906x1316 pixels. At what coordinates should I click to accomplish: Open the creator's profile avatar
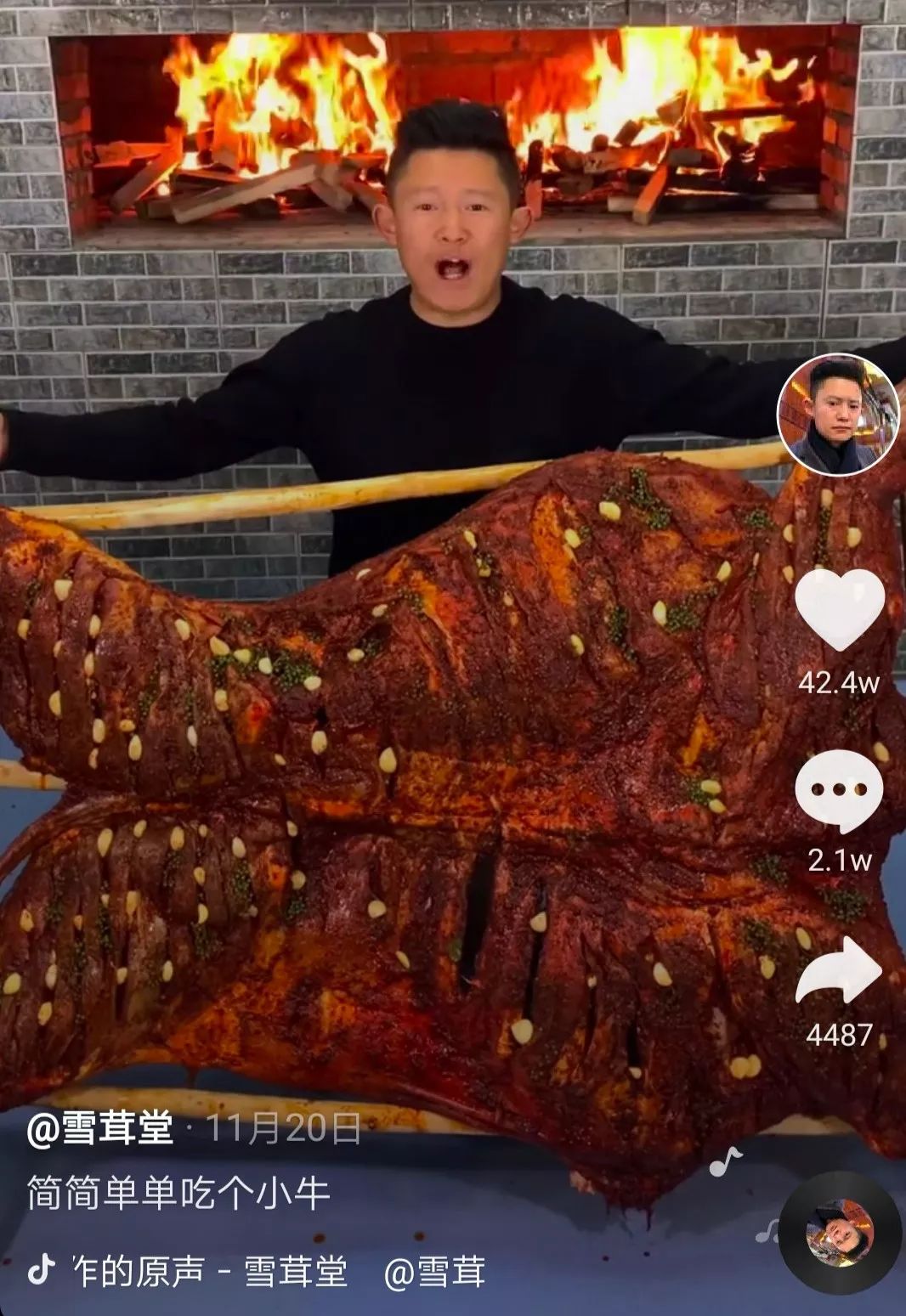coord(839,415)
